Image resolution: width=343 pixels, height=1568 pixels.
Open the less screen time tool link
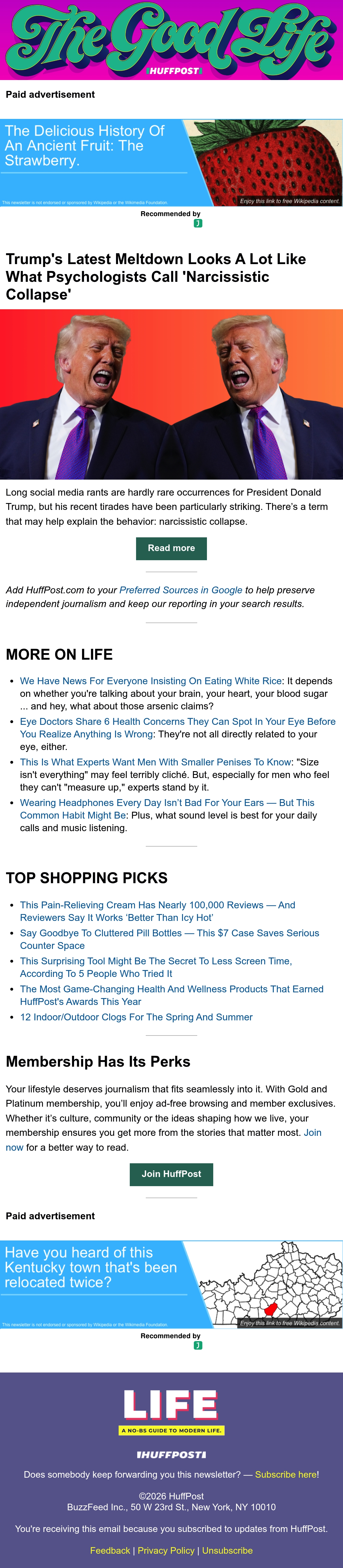click(156, 967)
